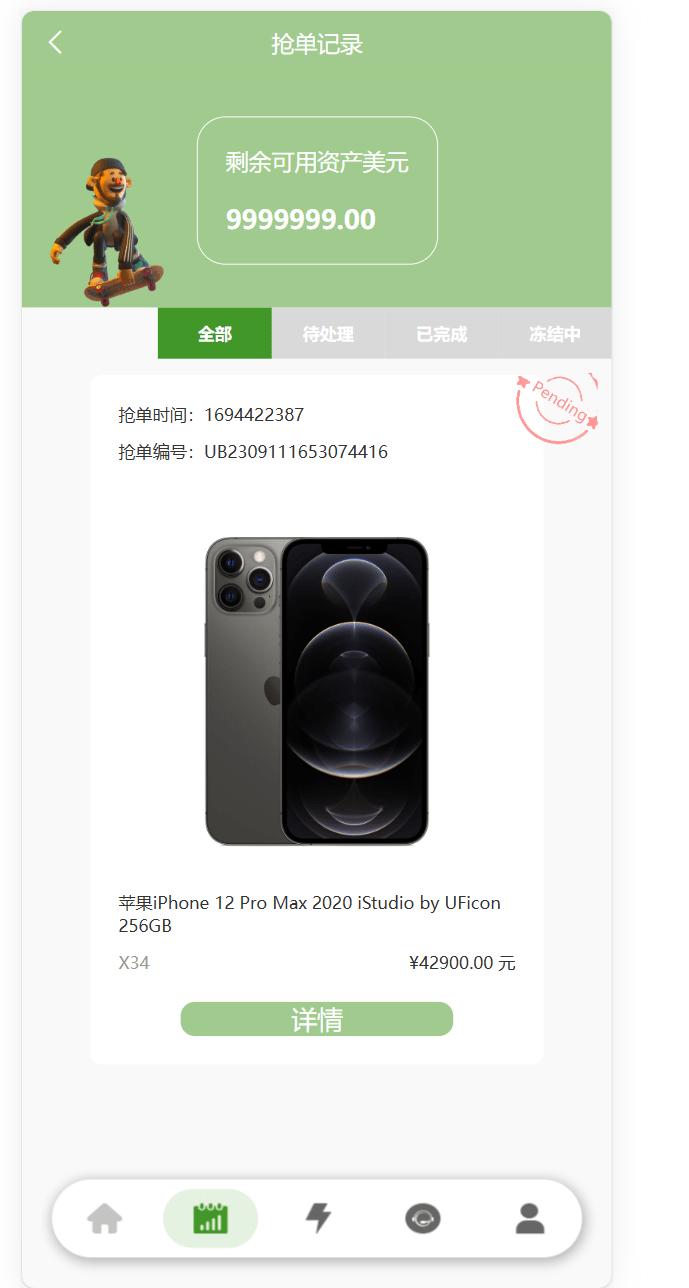
Task: Show the 已完成 orders tab
Action: point(441,334)
